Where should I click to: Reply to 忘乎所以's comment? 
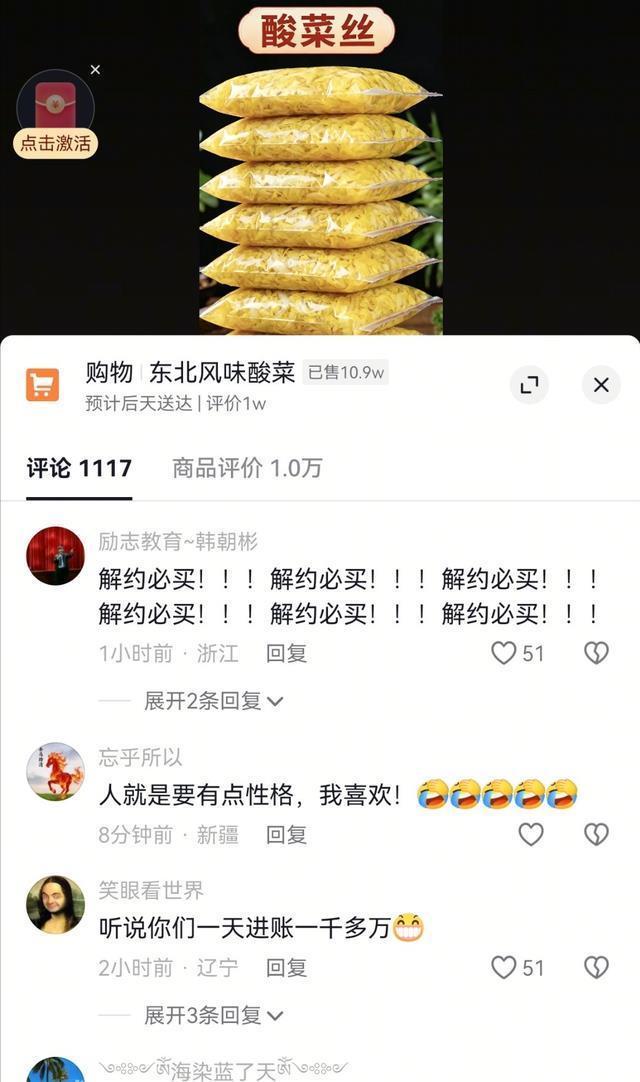point(286,835)
